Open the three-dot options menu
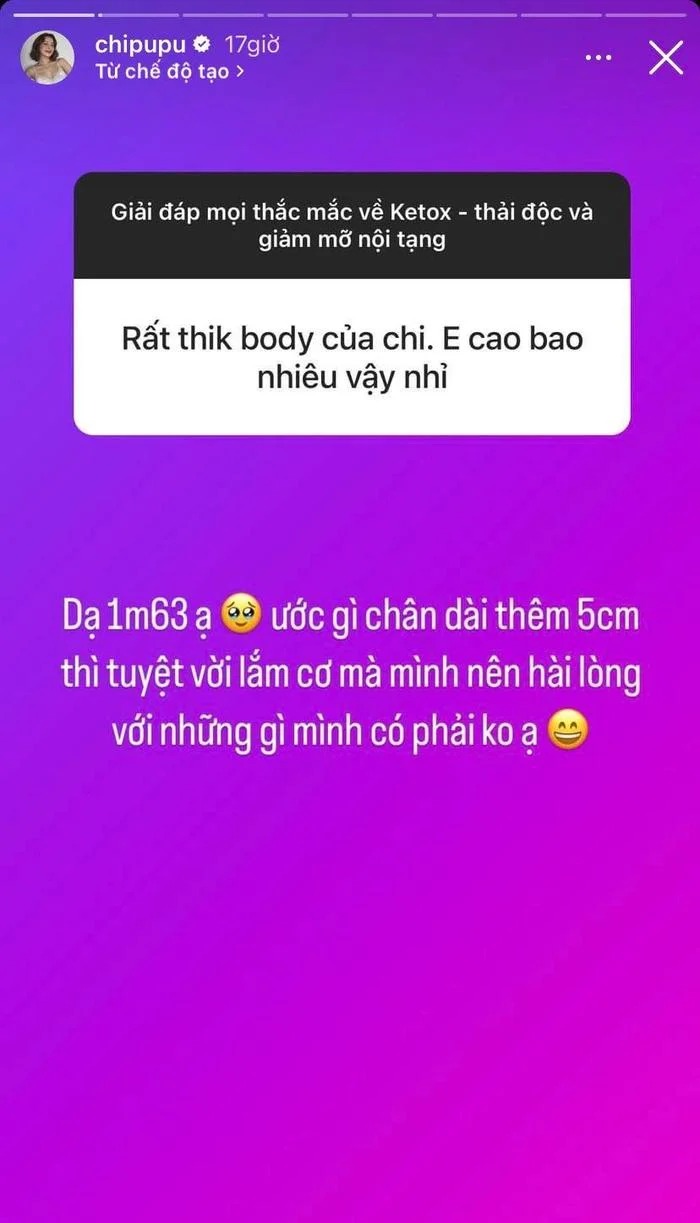This screenshot has width=700, height=1223. 598,58
